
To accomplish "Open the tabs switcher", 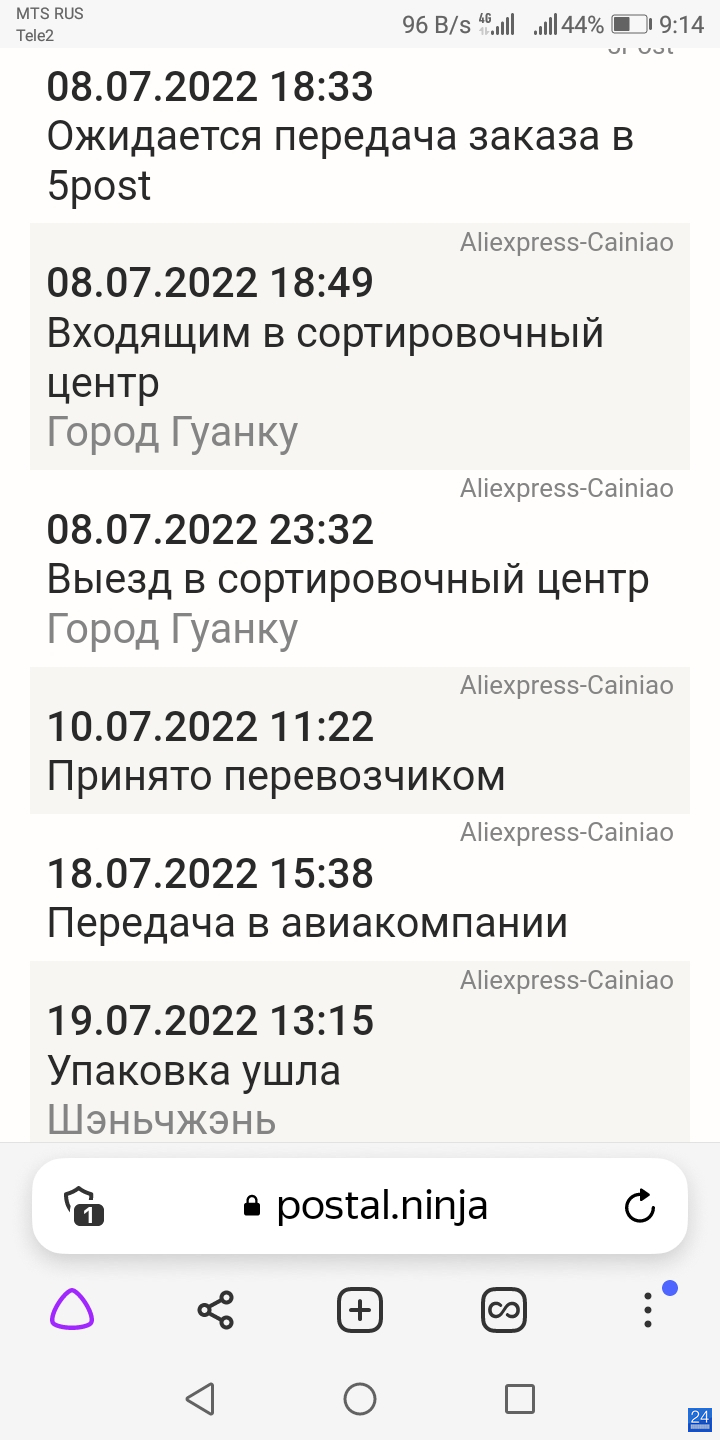I will coord(504,1310).
